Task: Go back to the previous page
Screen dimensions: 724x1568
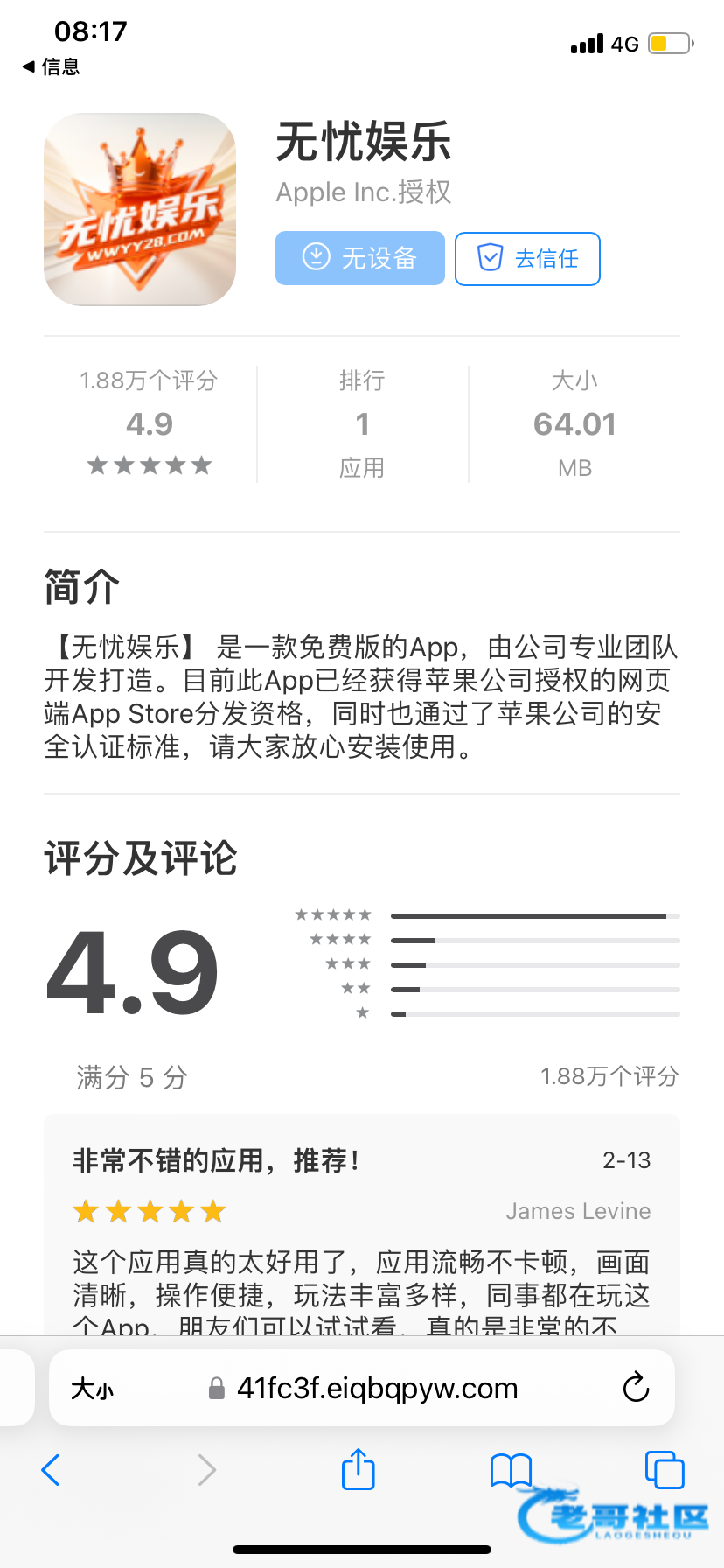Action: (52, 1470)
